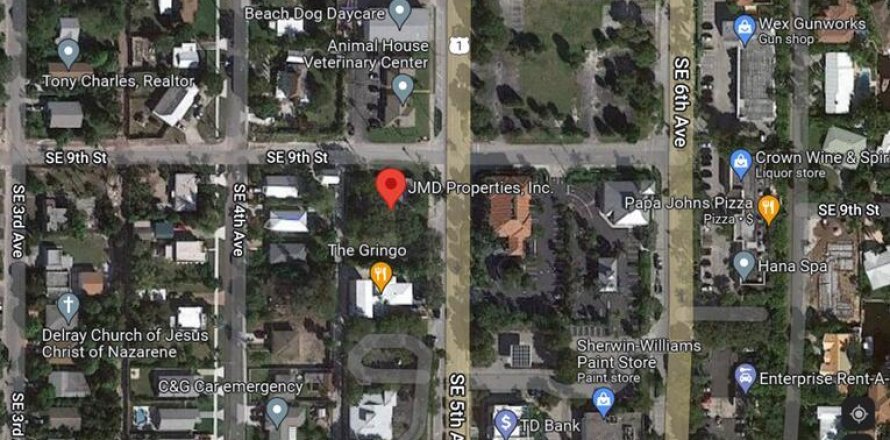Select Hana Spa map pin
The width and height of the screenshot is (890, 440).
coord(743,265)
